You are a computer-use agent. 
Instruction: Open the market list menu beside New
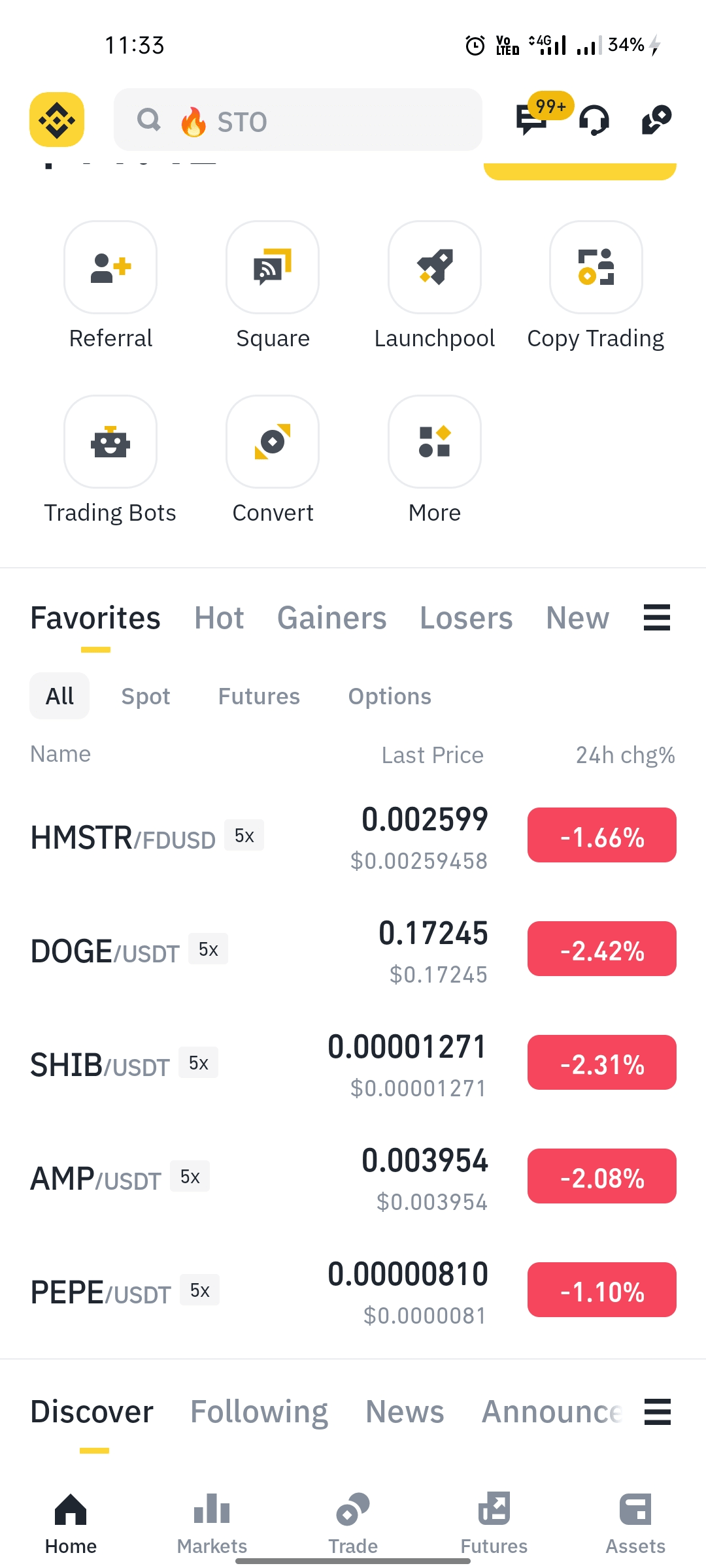[x=657, y=618]
